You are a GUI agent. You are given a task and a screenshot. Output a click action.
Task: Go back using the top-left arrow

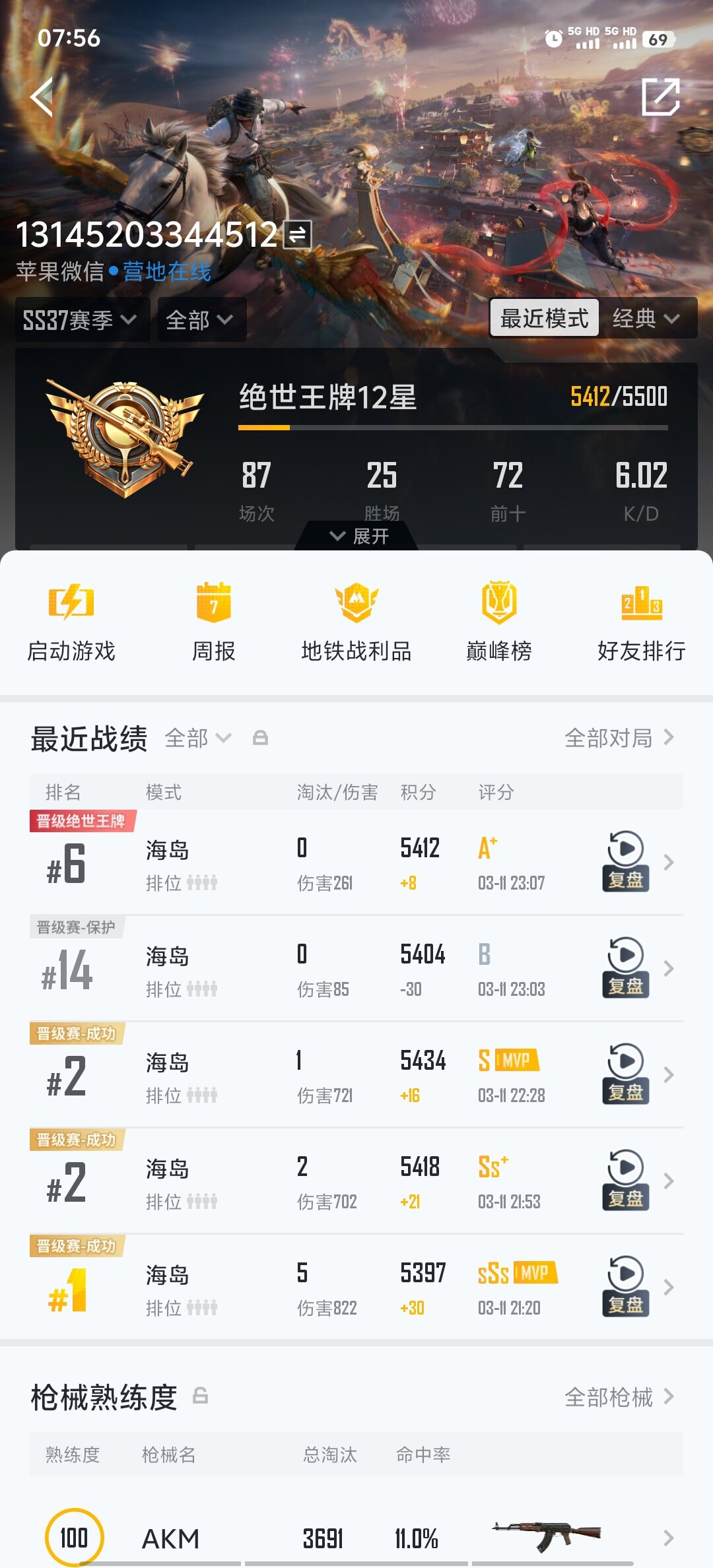[42, 97]
